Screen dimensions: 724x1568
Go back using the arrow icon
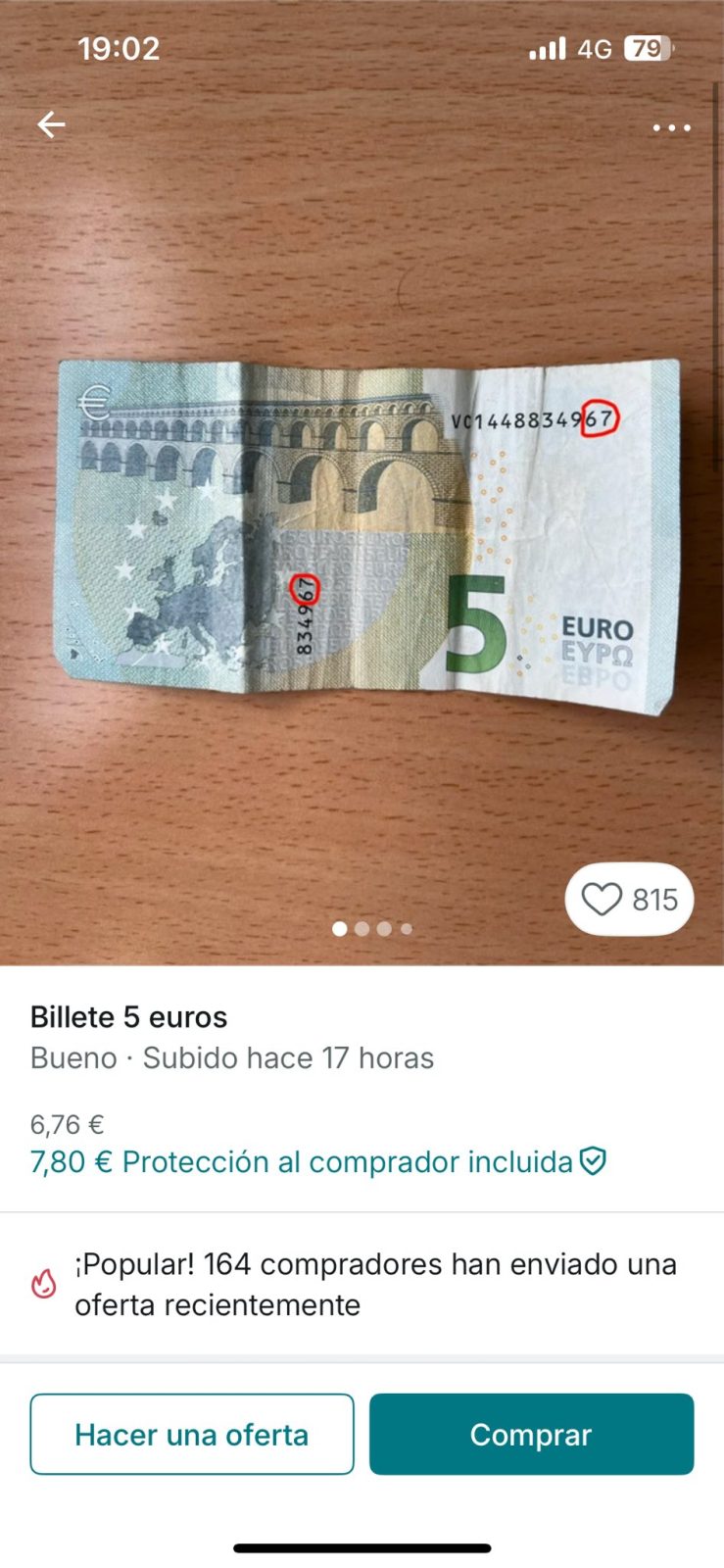(51, 124)
